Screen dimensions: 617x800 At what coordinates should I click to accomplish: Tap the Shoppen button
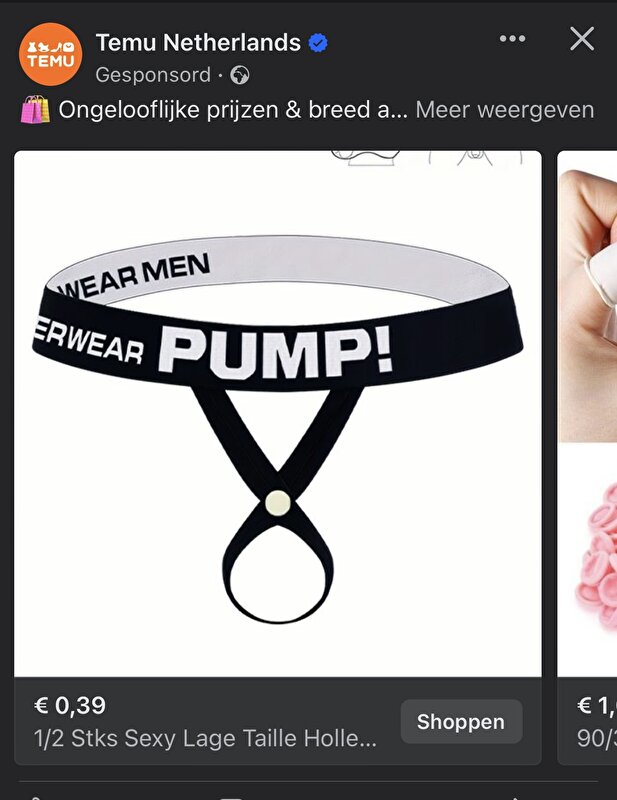pyautogui.click(x=461, y=721)
